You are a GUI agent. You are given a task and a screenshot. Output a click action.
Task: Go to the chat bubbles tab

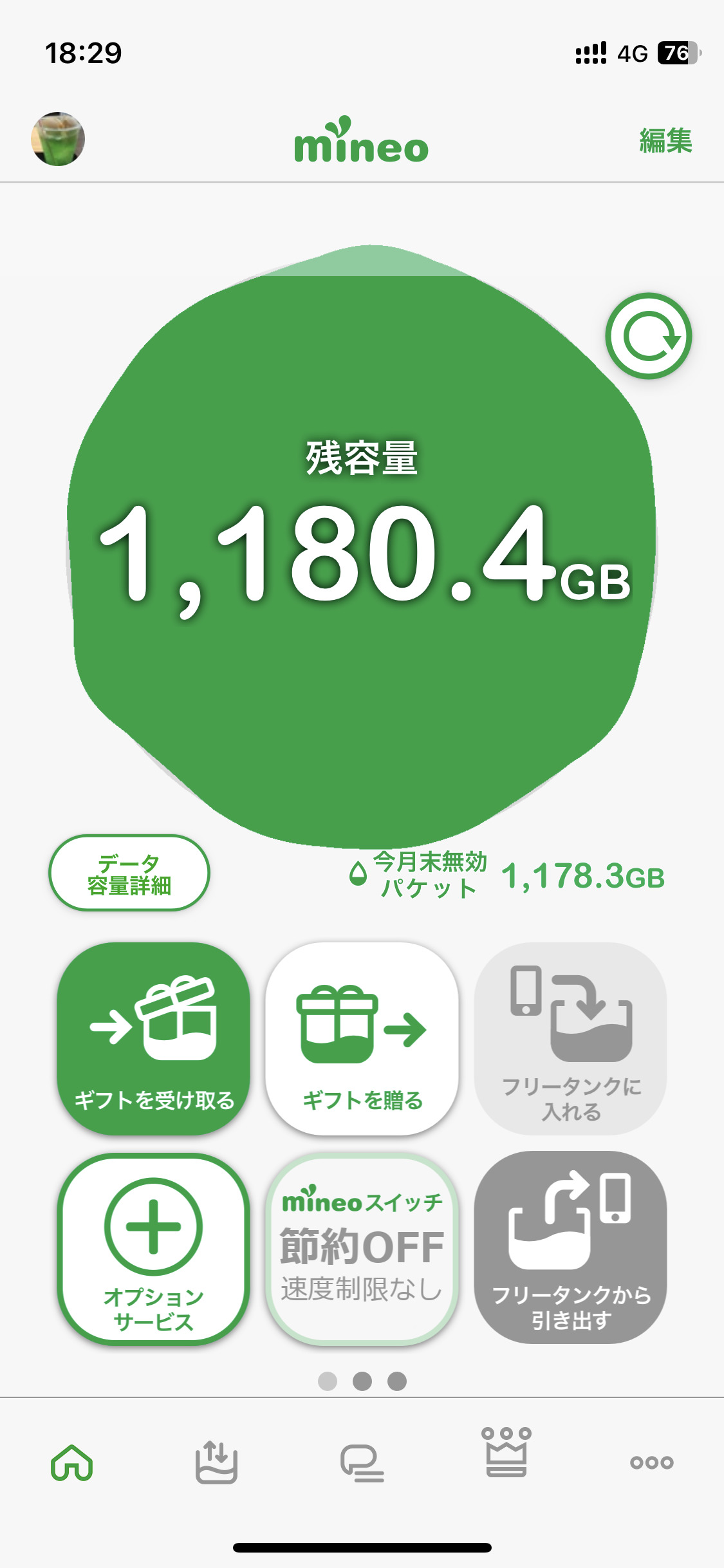pos(362,1462)
